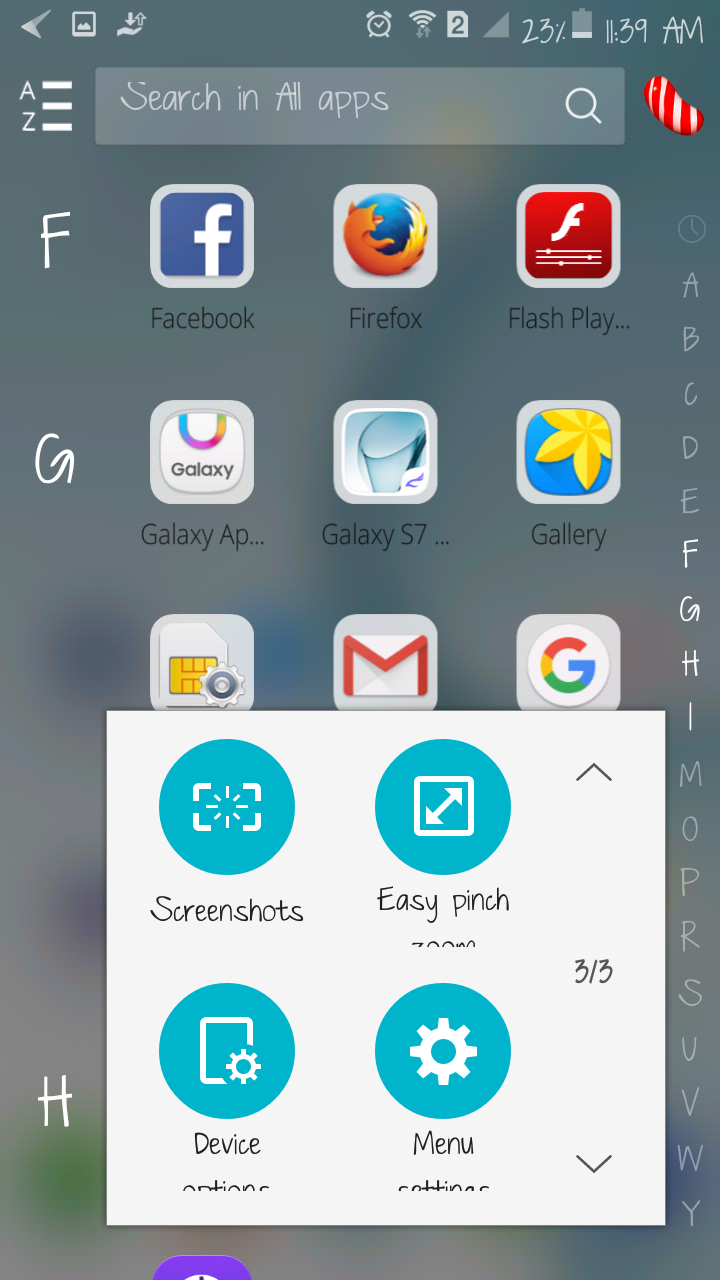Image resolution: width=720 pixels, height=1280 pixels.
Task: Expand next assistant page with down chevron
Action: tap(594, 1163)
